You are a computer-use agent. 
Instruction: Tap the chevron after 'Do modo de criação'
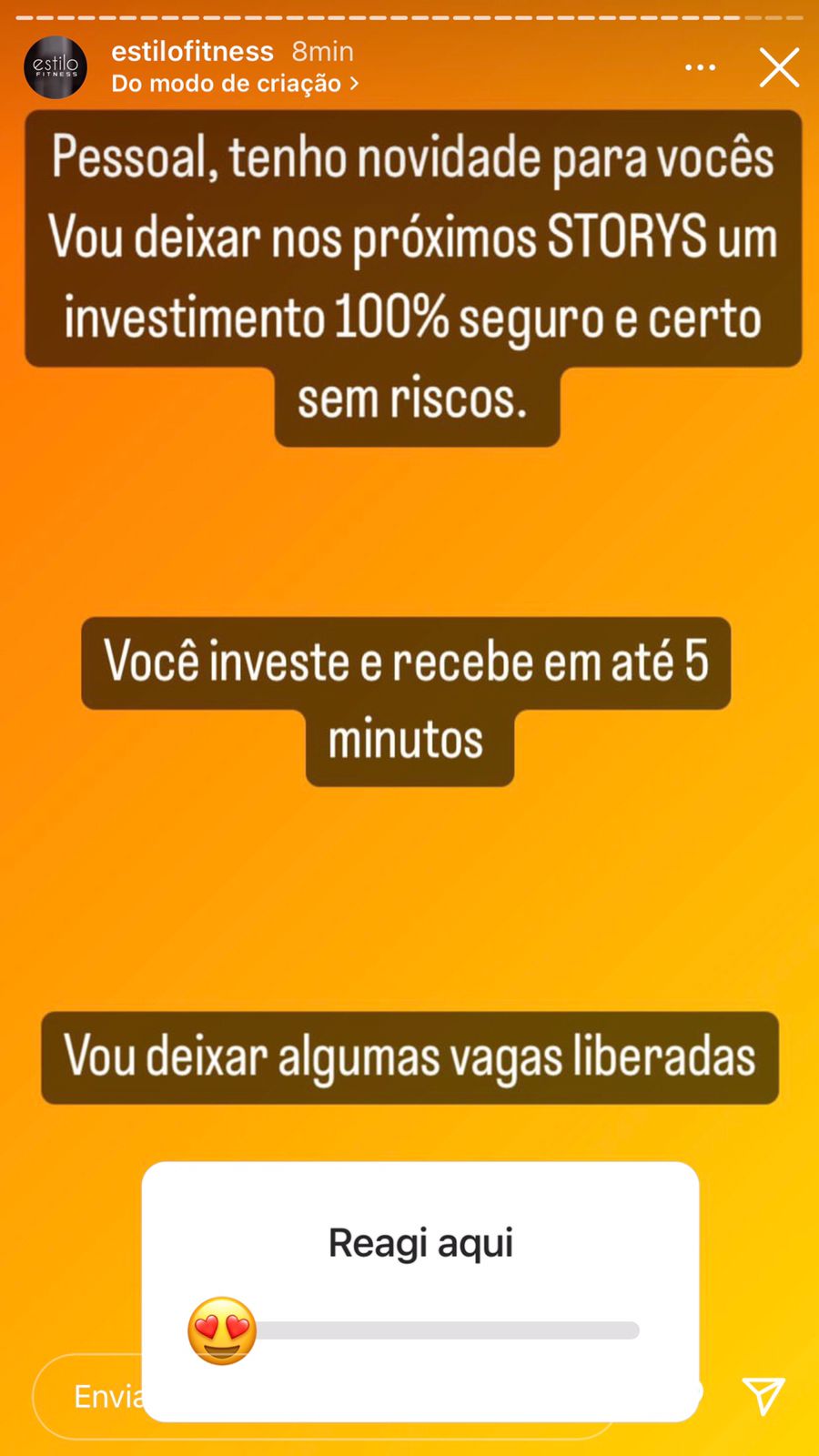pos(353,83)
